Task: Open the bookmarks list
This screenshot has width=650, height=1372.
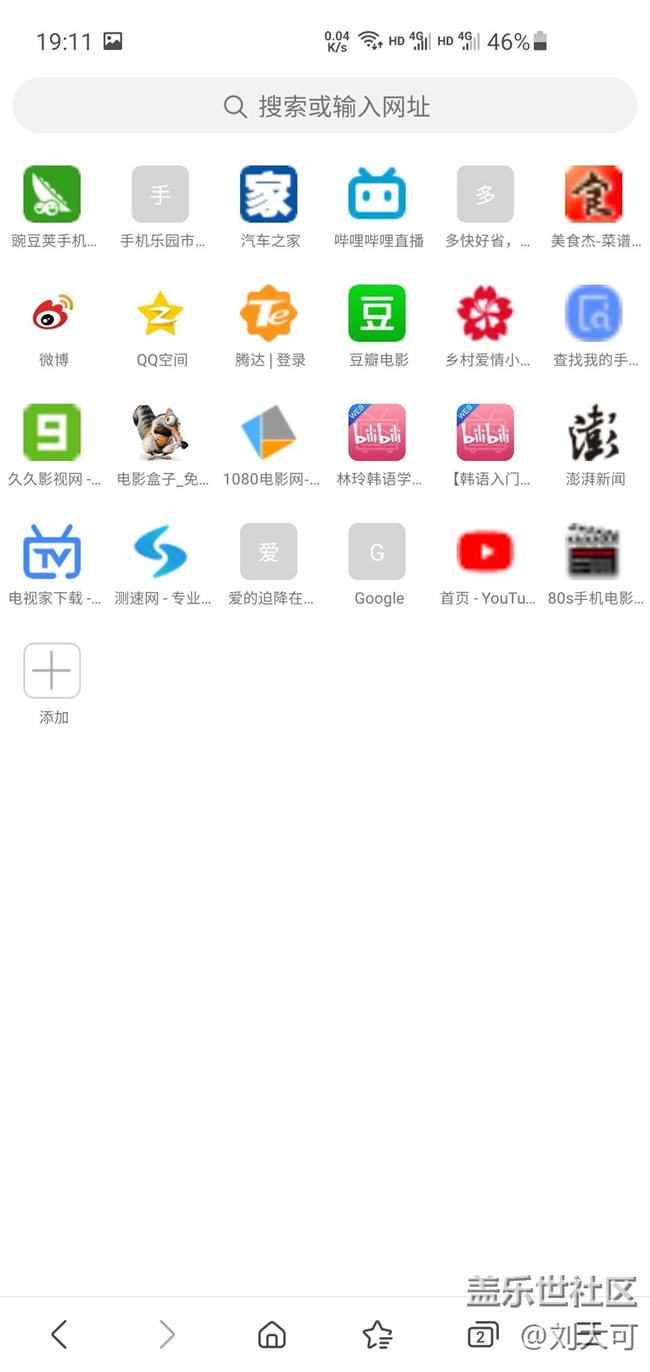Action: (x=377, y=1334)
